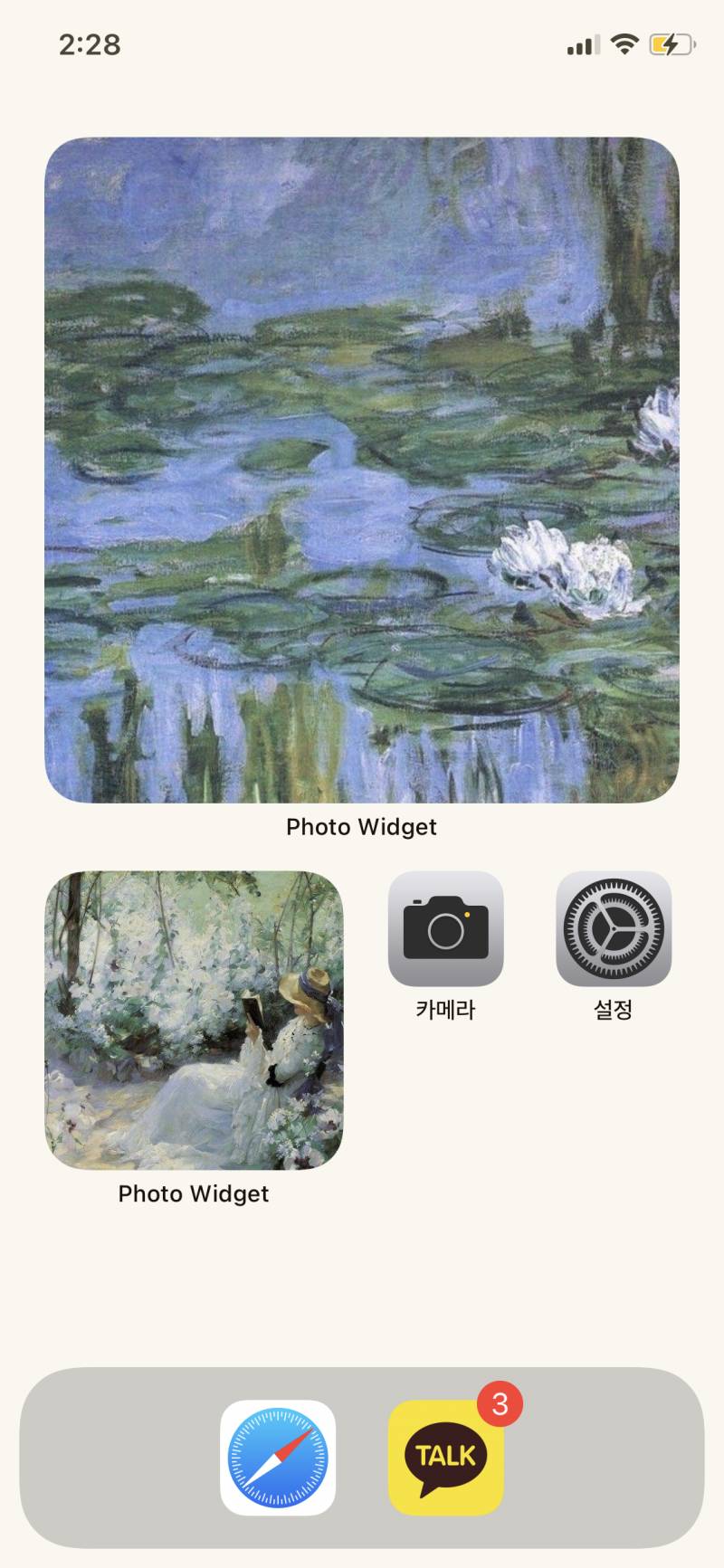The image size is (724, 1568).
Task: Launch the 카메라 camera app
Action: (x=445, y=928)
